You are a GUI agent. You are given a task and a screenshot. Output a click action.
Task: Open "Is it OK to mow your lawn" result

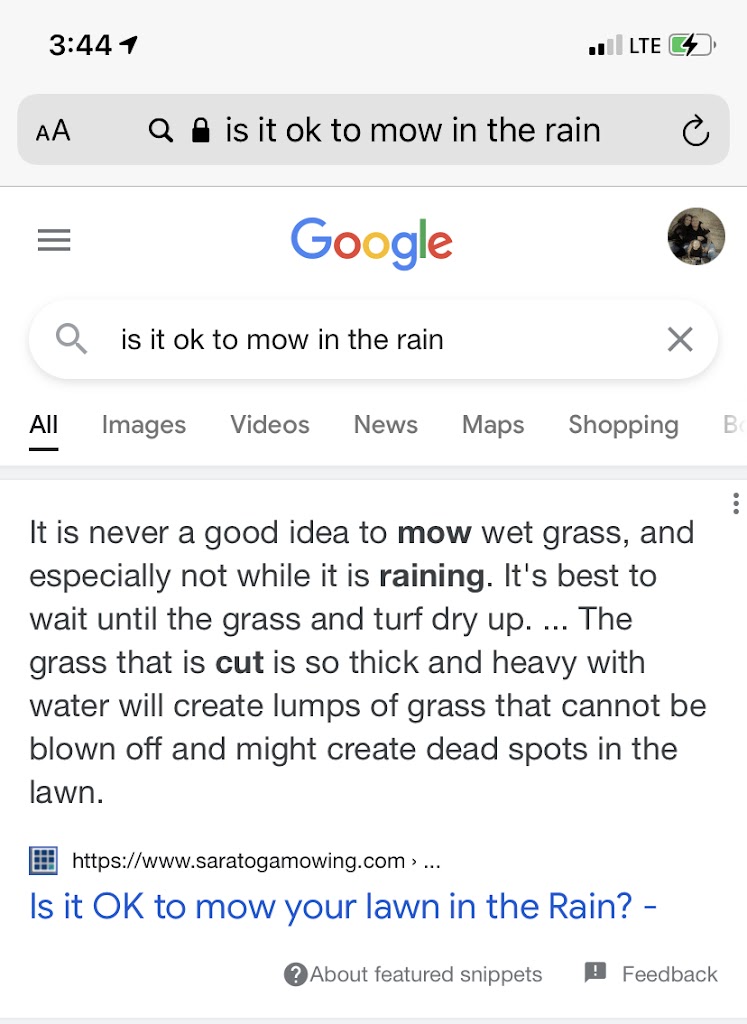[x=343, y=907]
